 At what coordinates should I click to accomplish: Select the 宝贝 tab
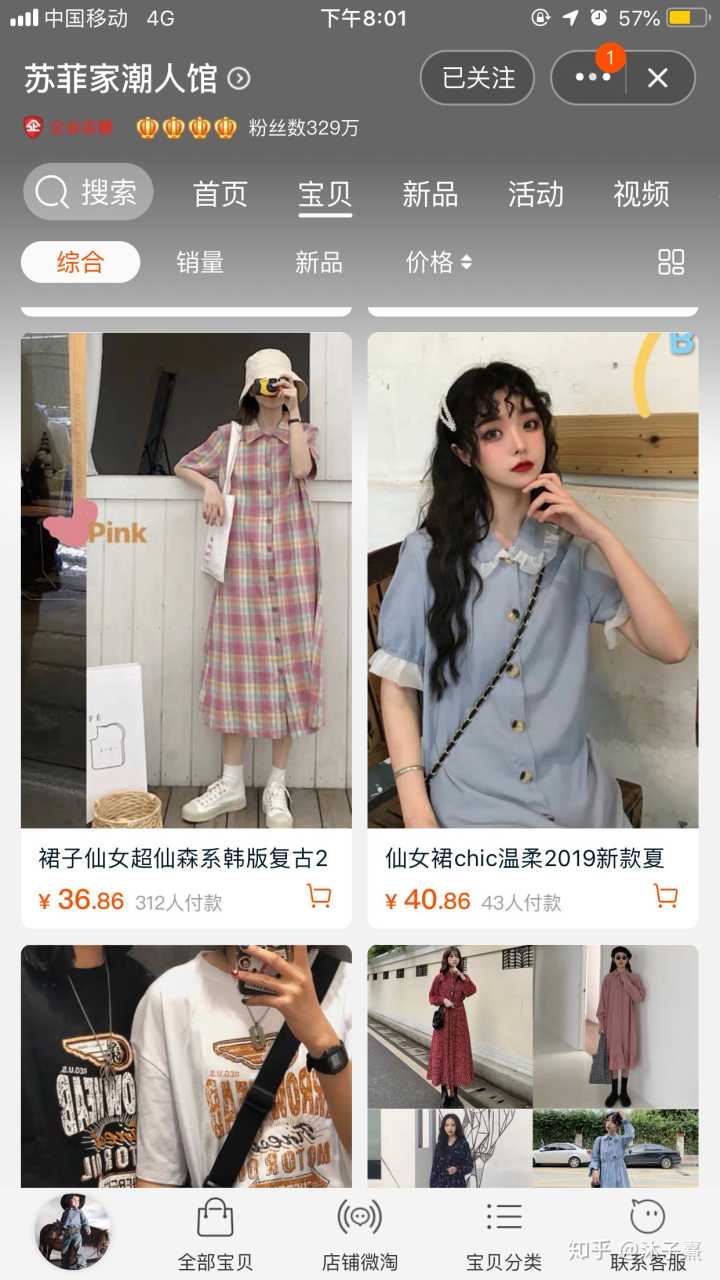coord(325,193)
